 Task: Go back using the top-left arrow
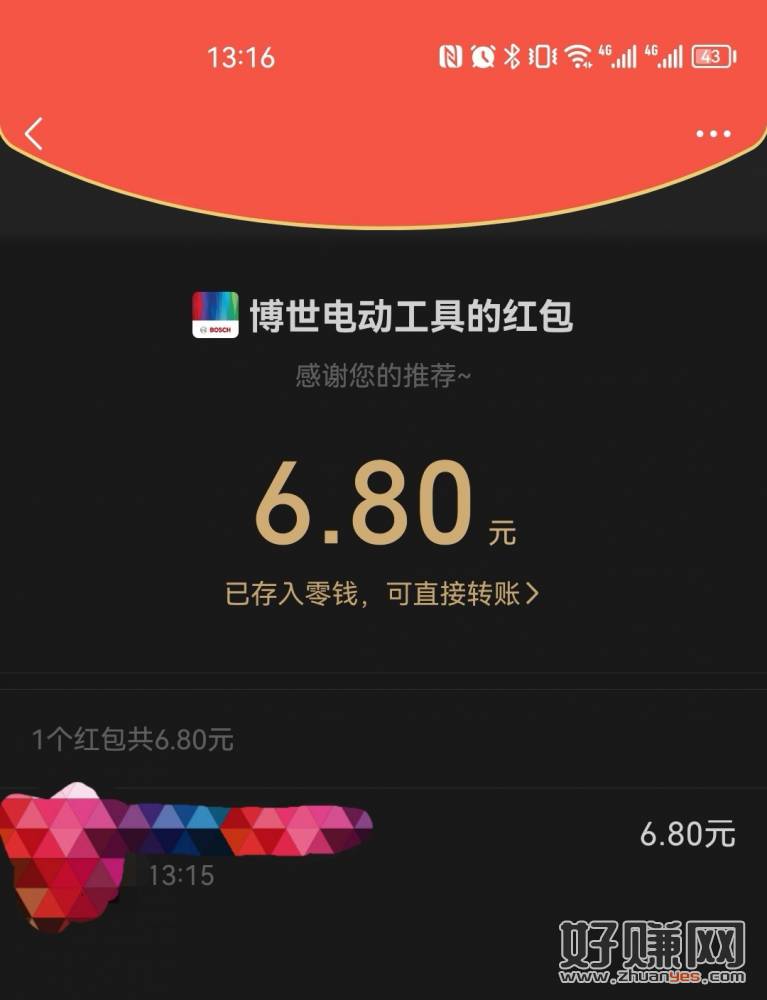[x=35, y=133]
